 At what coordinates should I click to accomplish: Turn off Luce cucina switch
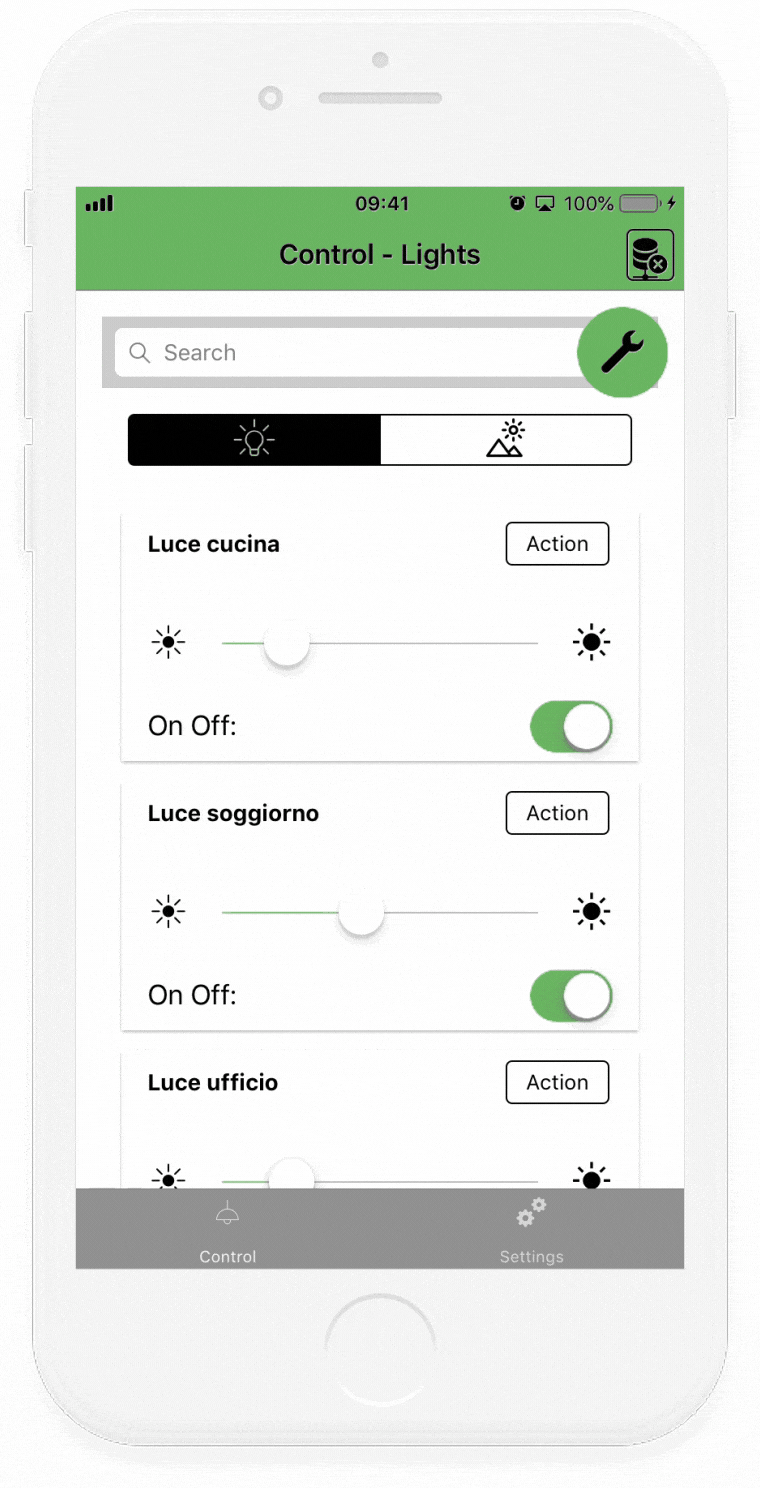[x=571, y=726]
